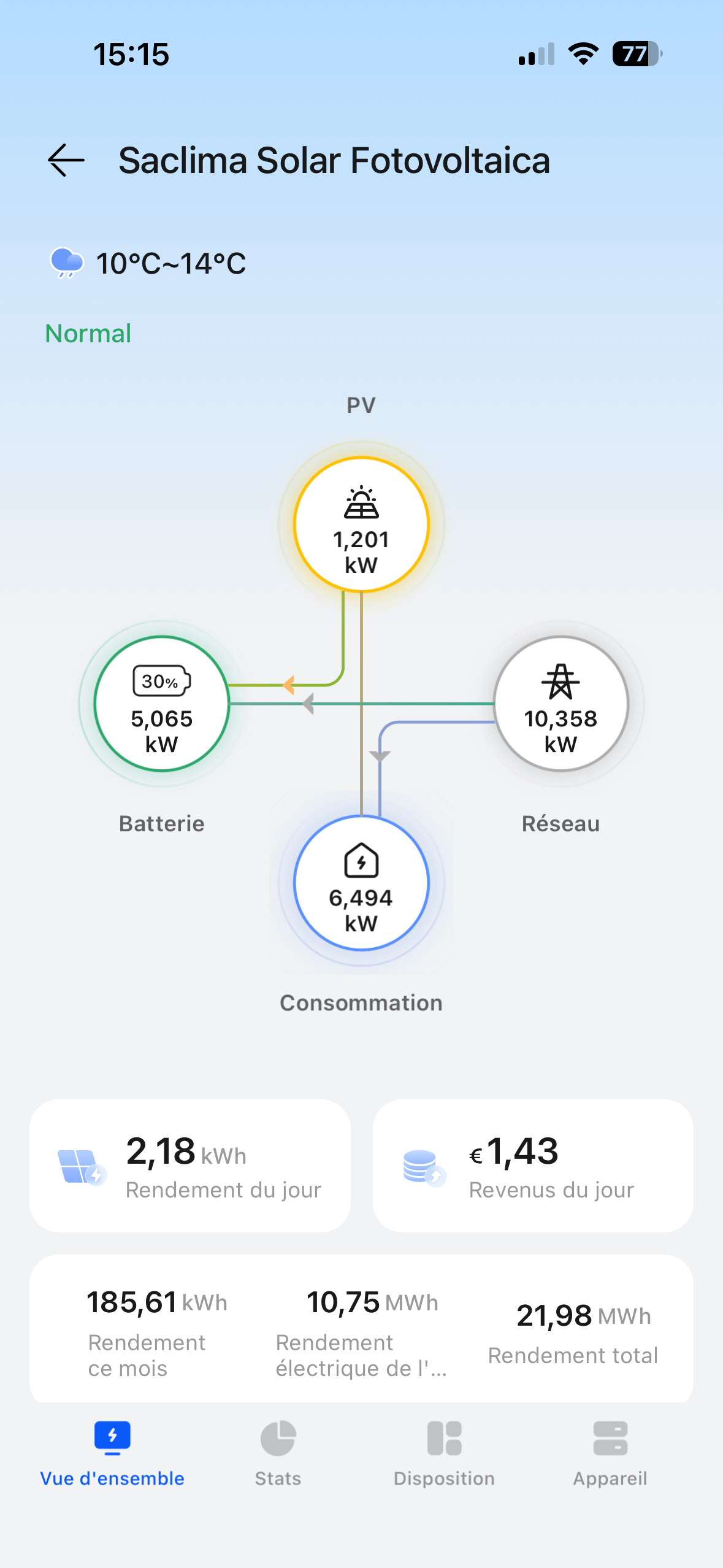
Task: Switch to the Stats tab
Action: 278,1454
